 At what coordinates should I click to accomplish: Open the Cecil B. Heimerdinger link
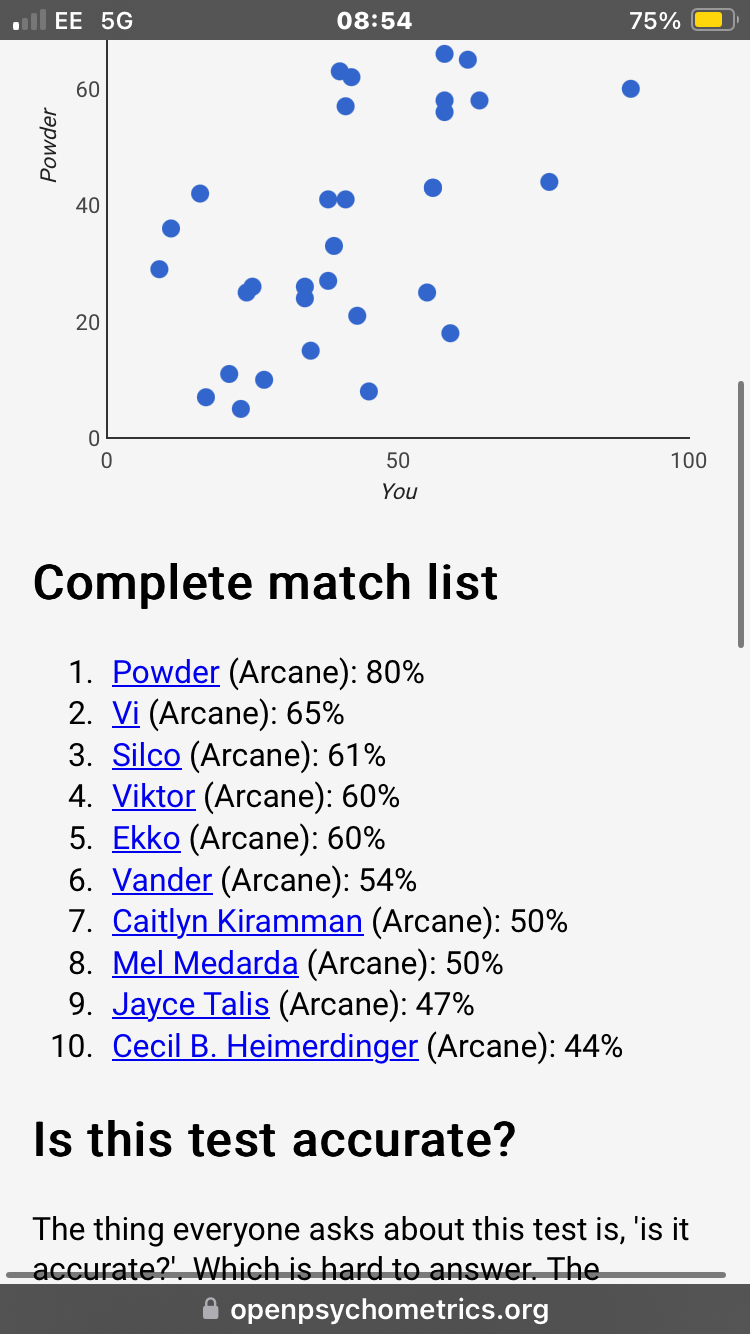[265, 1046]
